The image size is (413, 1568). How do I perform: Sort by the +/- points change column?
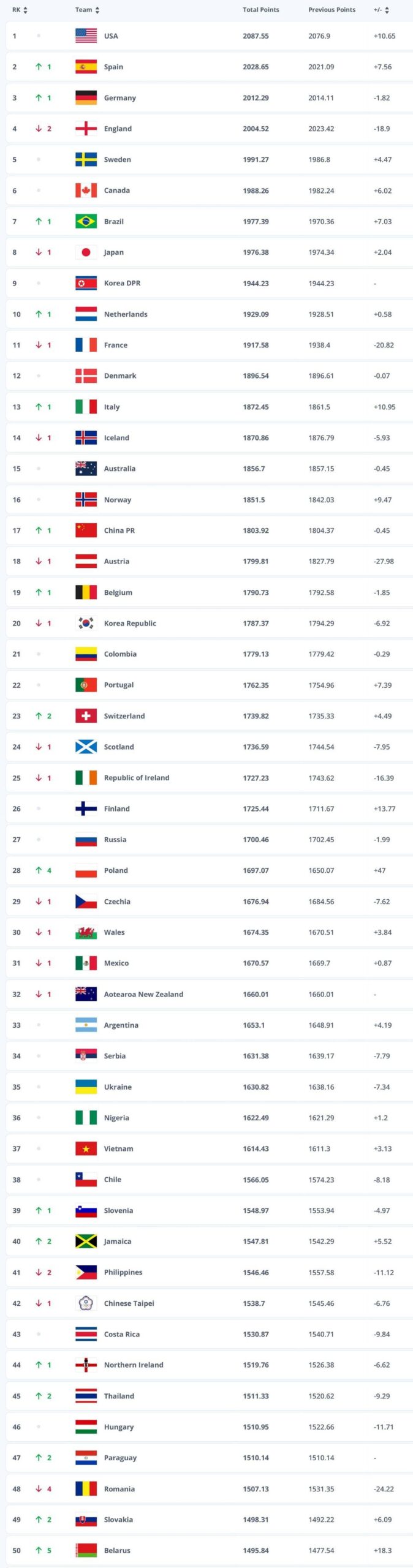tap(381, 10)
